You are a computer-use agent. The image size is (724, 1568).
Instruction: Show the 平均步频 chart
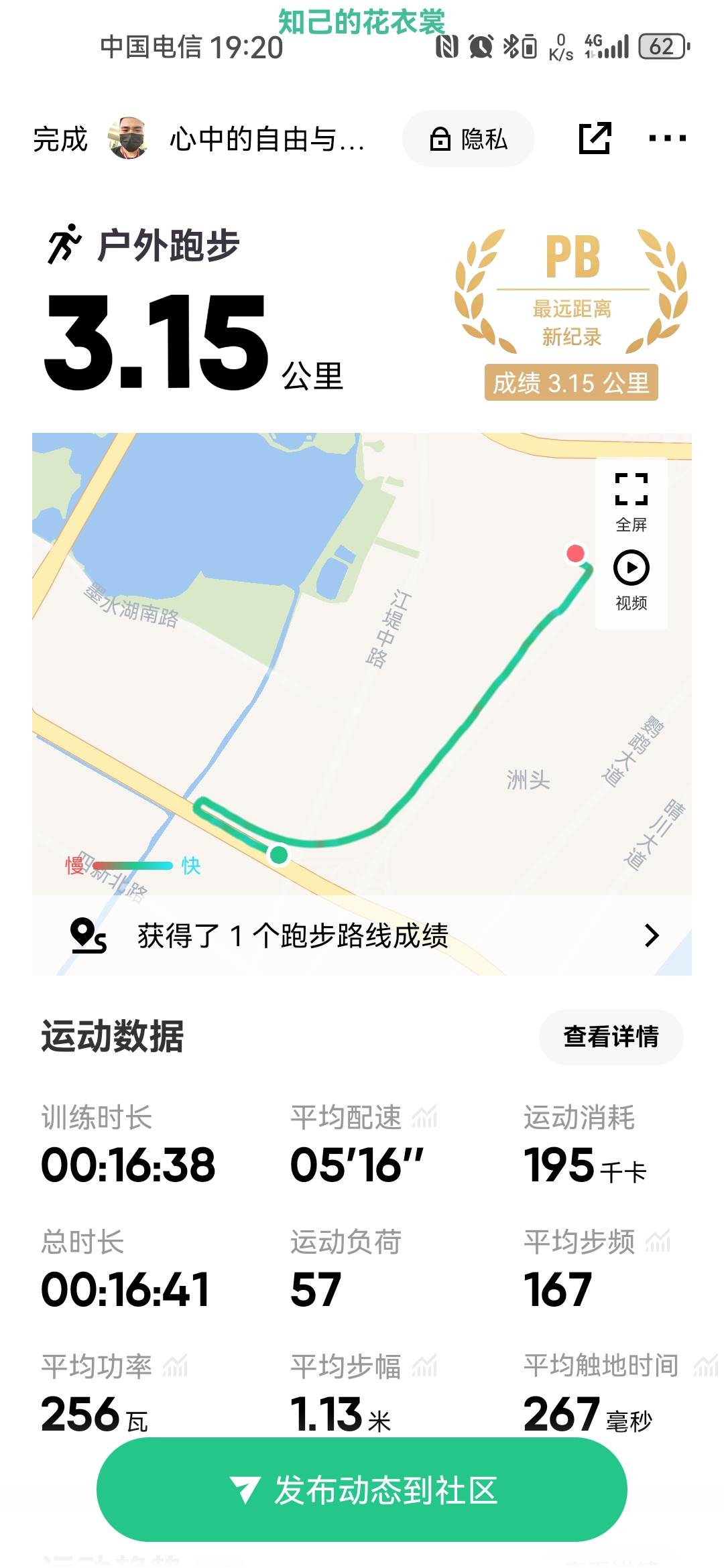pos(658,1242)
